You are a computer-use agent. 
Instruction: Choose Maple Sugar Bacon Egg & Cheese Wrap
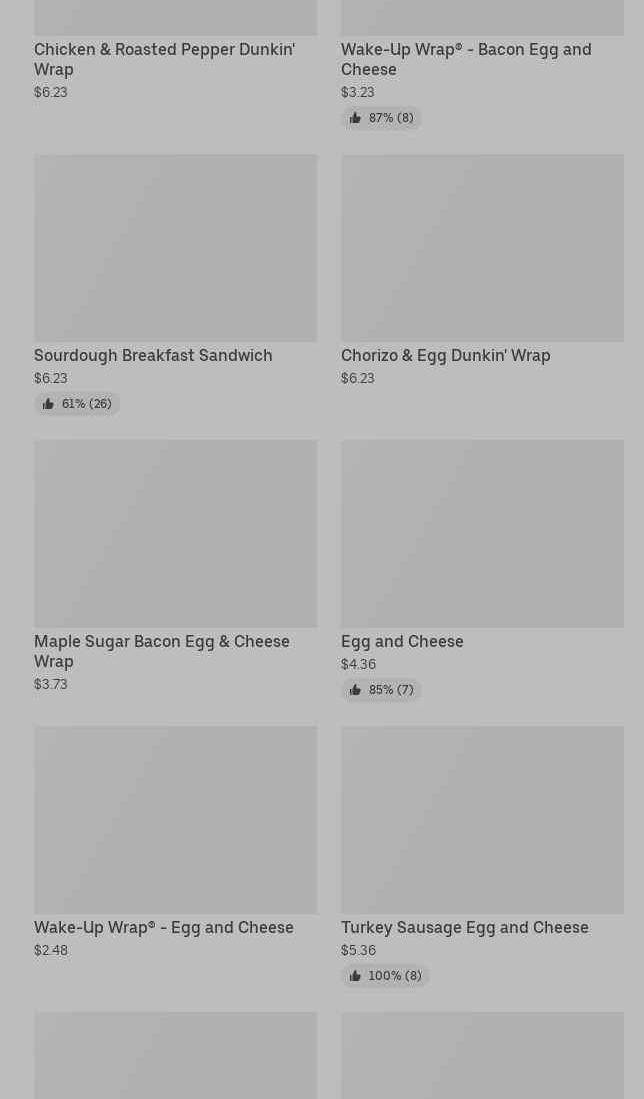coord(175,566)
